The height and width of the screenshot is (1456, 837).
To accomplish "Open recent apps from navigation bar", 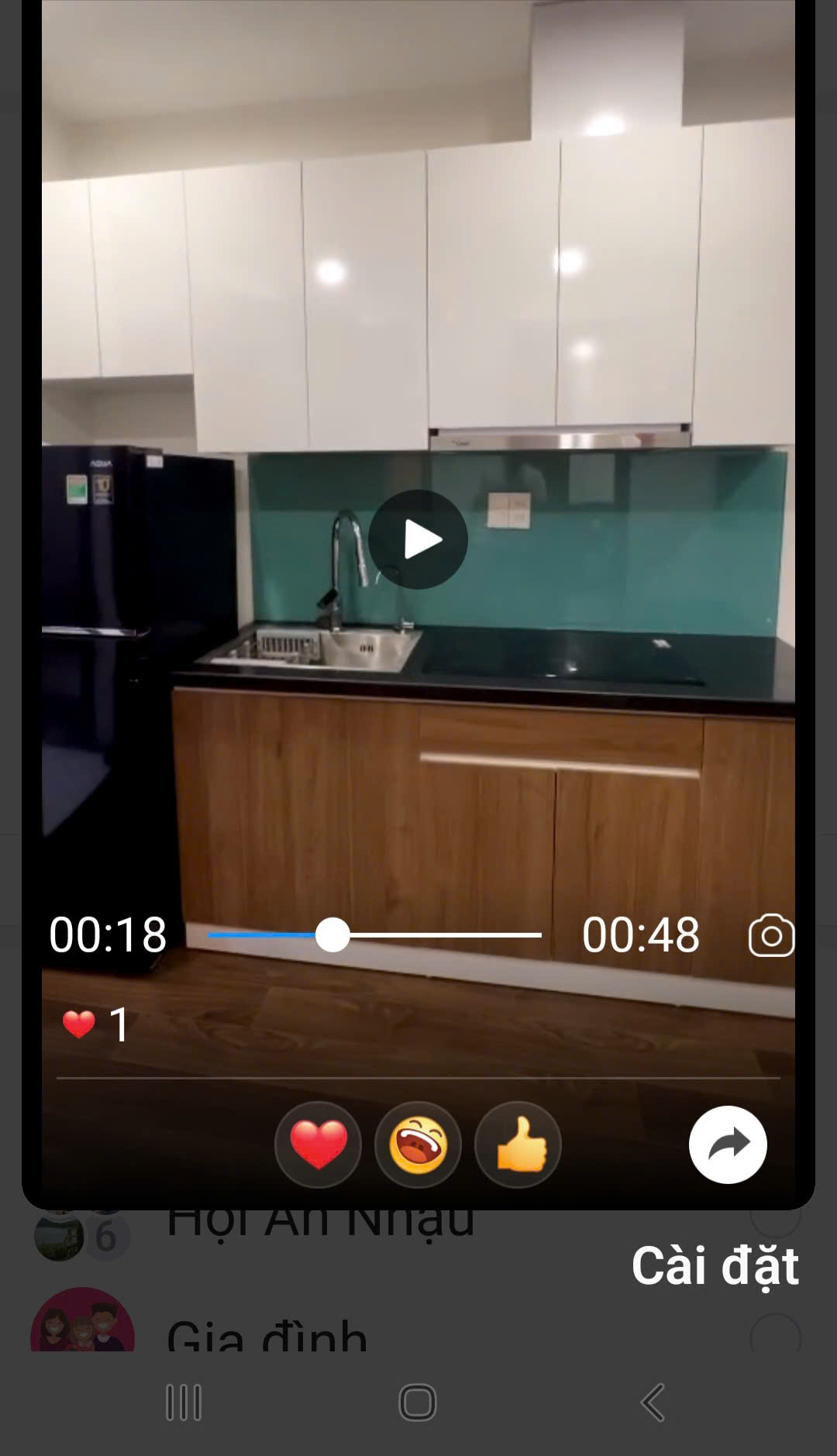I will [x=184, y=1402].
